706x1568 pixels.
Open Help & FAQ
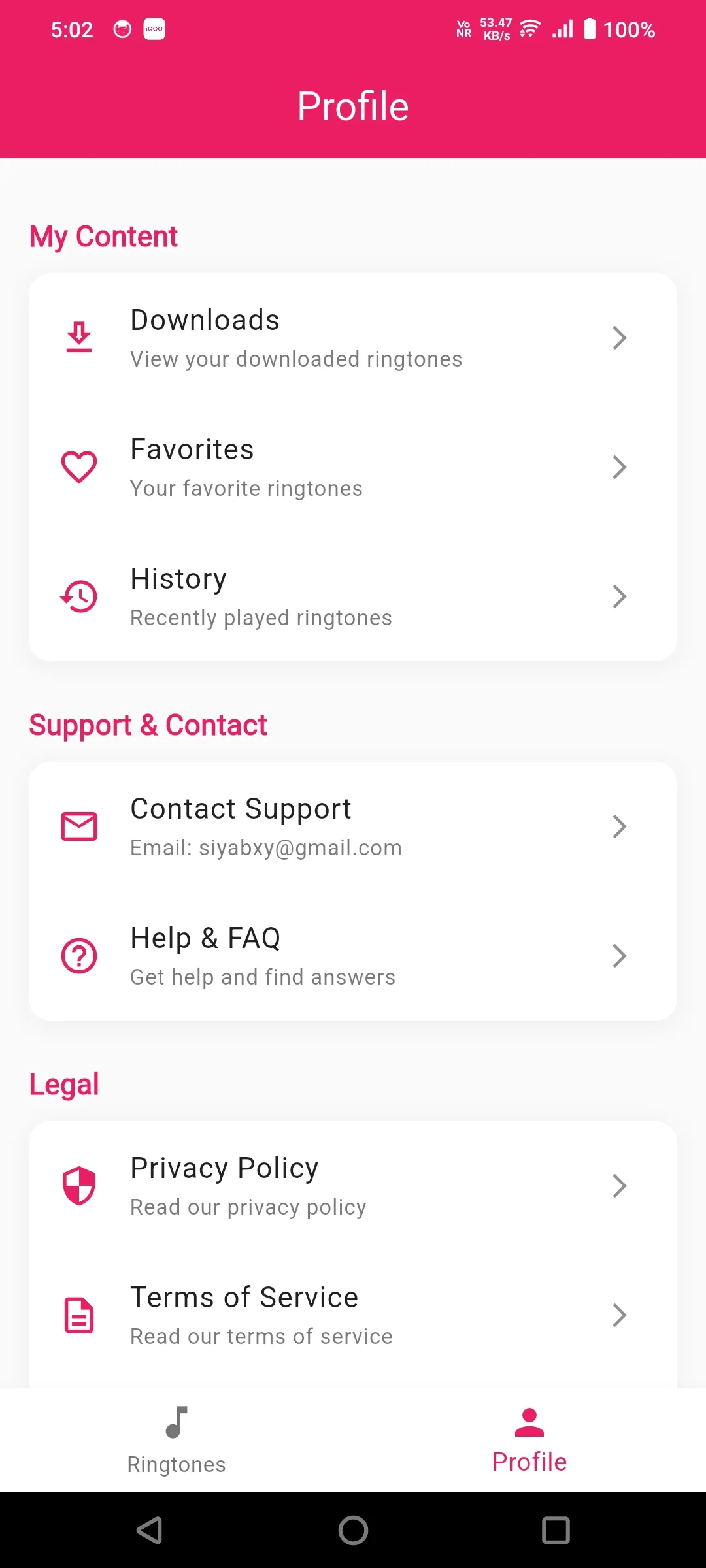click(x=353, y=956)
